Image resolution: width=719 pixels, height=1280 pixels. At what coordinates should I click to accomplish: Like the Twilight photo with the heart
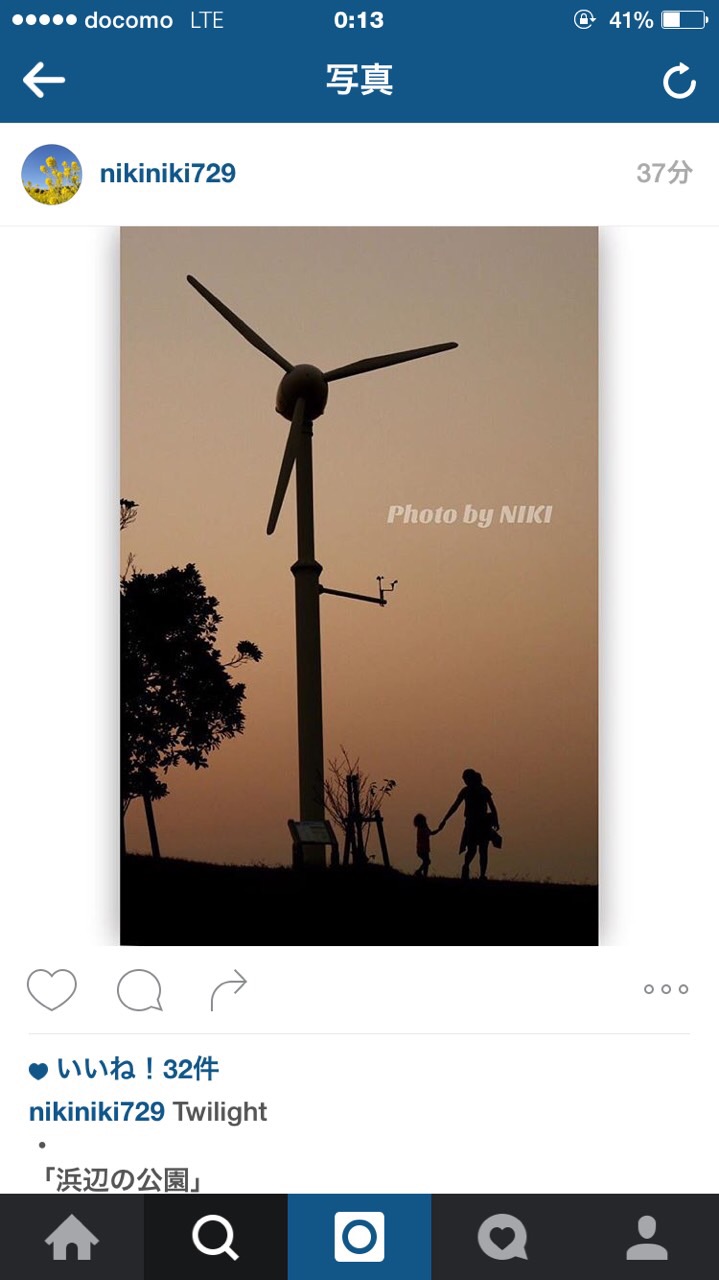(x=52, y=989)
